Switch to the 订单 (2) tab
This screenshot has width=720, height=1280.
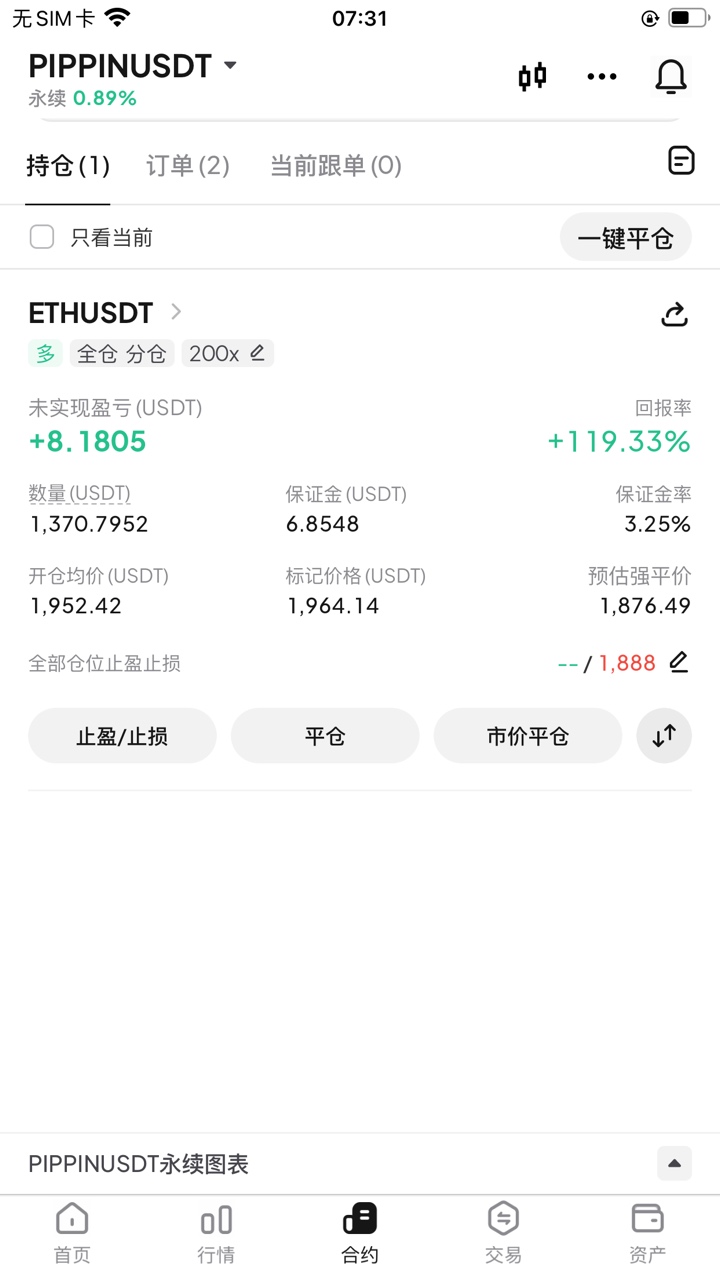pos(188,166)
